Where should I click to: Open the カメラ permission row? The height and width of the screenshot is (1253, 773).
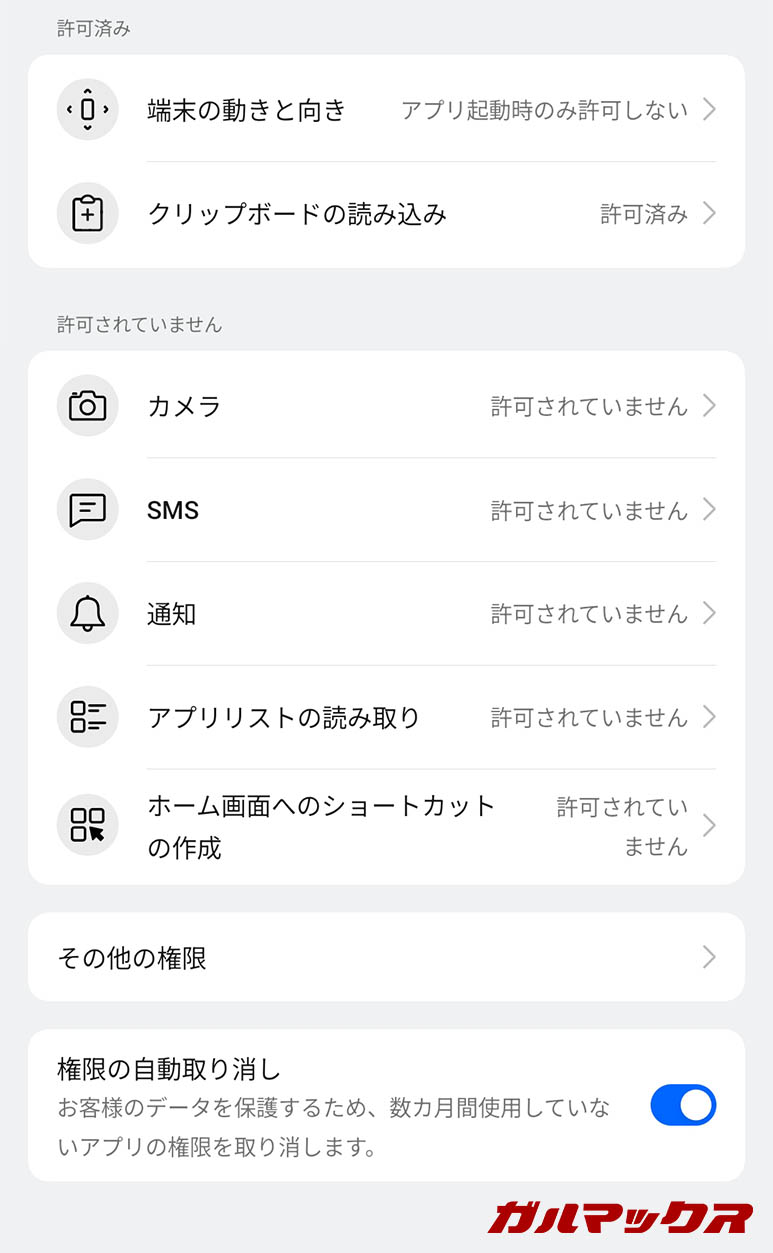point(386,406)
